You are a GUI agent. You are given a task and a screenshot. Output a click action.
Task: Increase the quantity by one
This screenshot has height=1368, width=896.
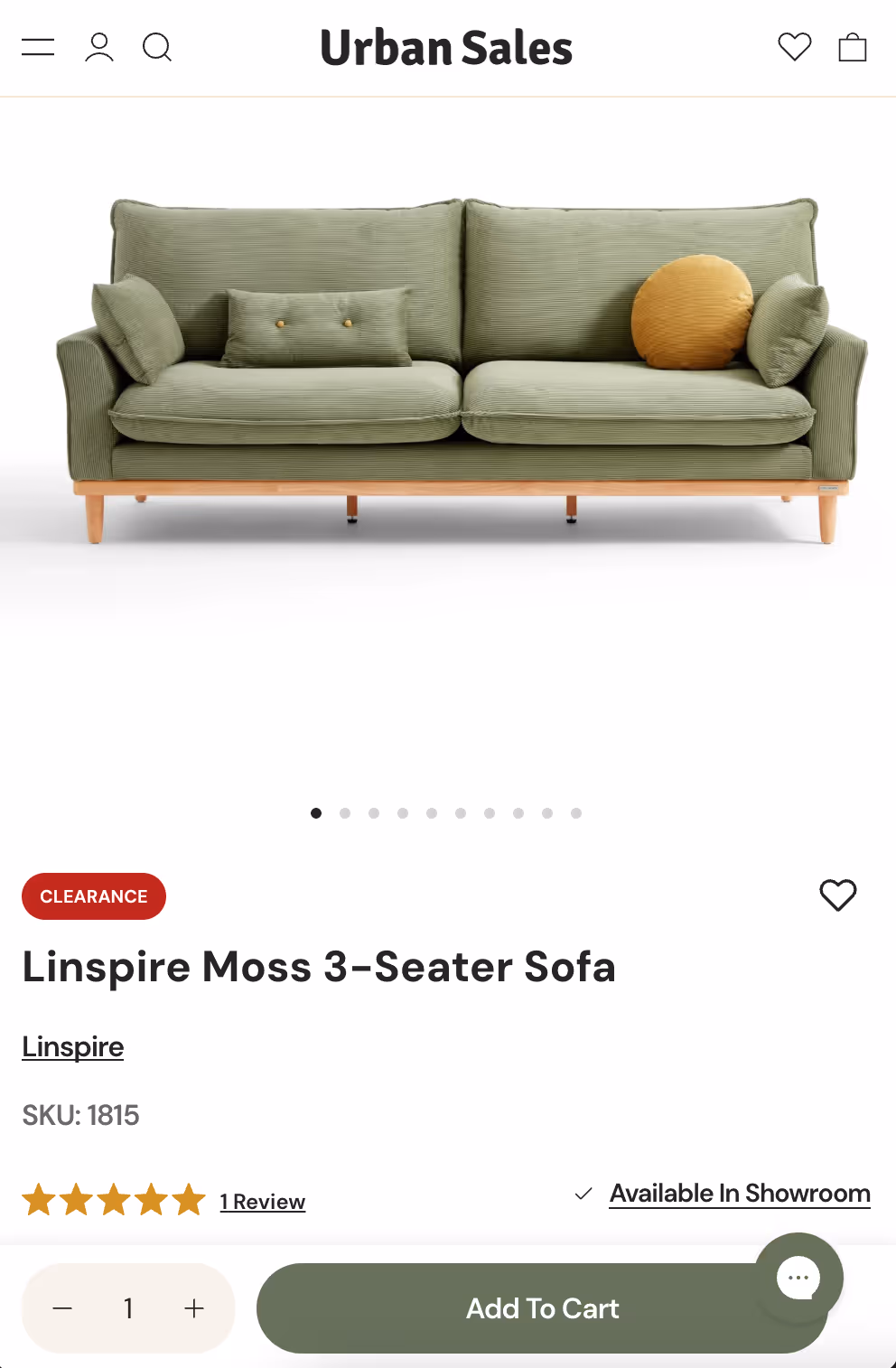click(194, 1308)
